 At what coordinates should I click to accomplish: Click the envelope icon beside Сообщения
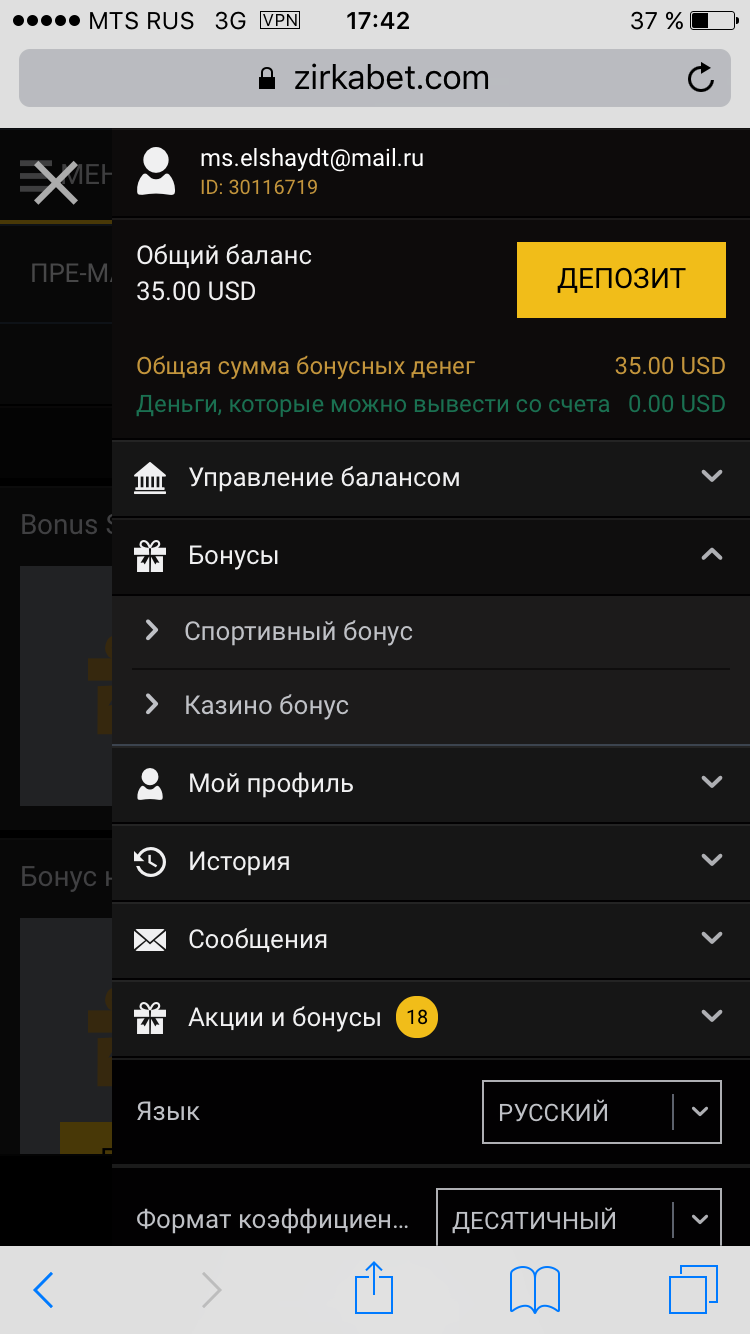152,939
